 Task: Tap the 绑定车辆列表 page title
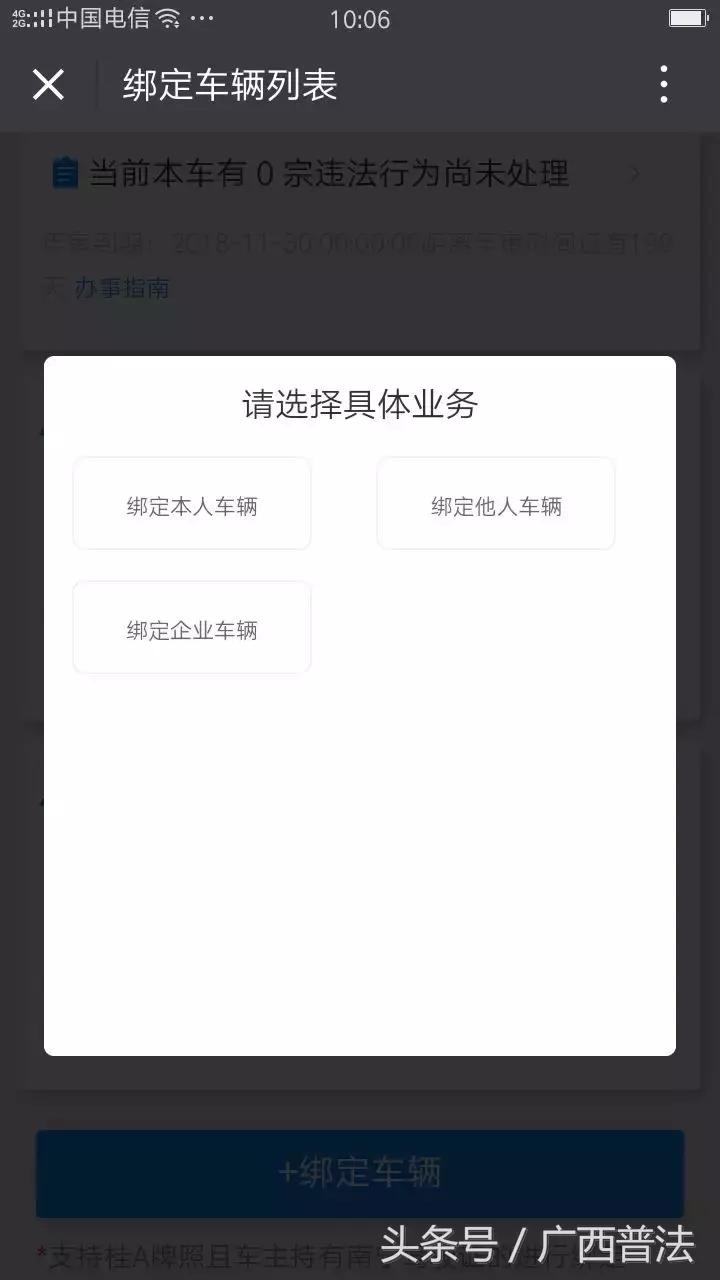(x=228, y=86)
